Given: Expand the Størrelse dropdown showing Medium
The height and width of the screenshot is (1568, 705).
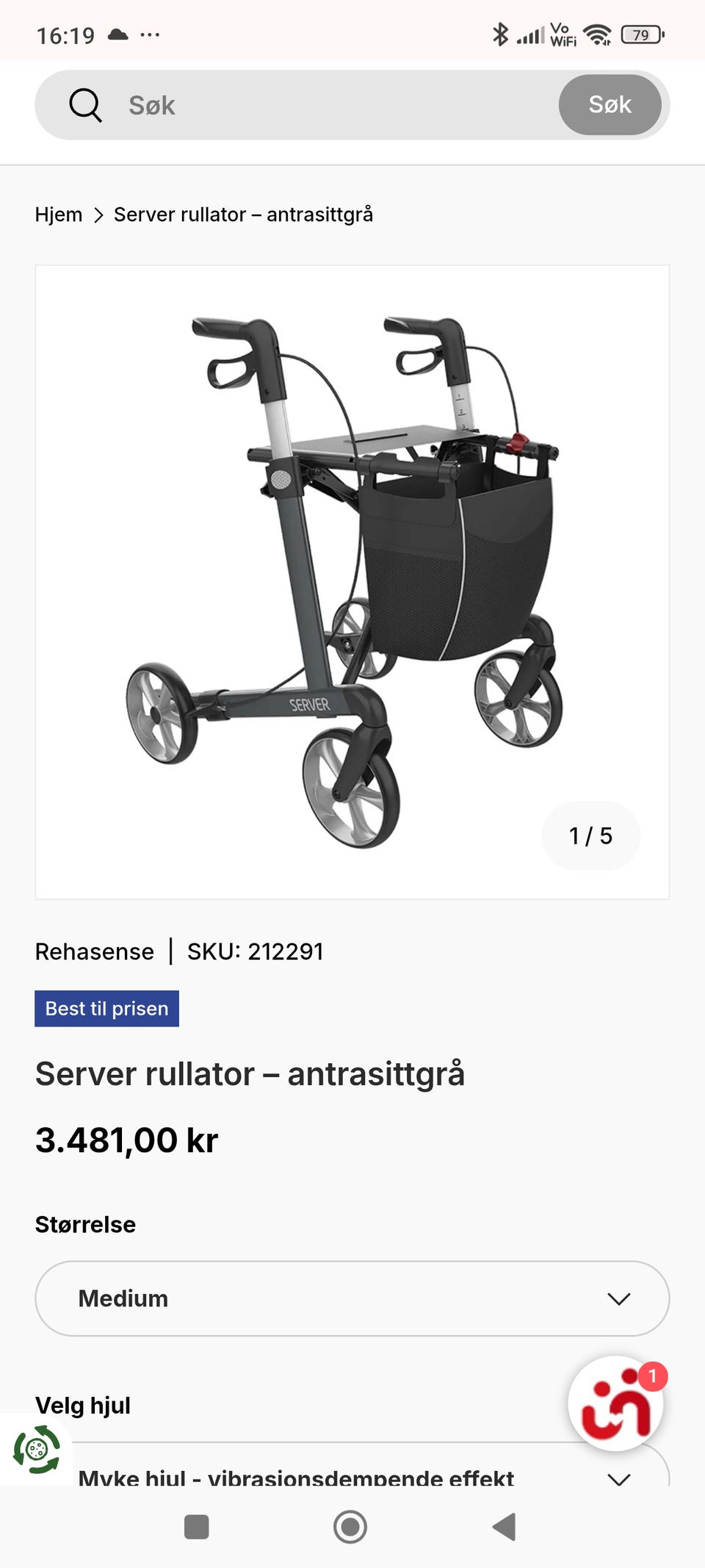Looking at the screenshot, I should [x=352, y=1298].
